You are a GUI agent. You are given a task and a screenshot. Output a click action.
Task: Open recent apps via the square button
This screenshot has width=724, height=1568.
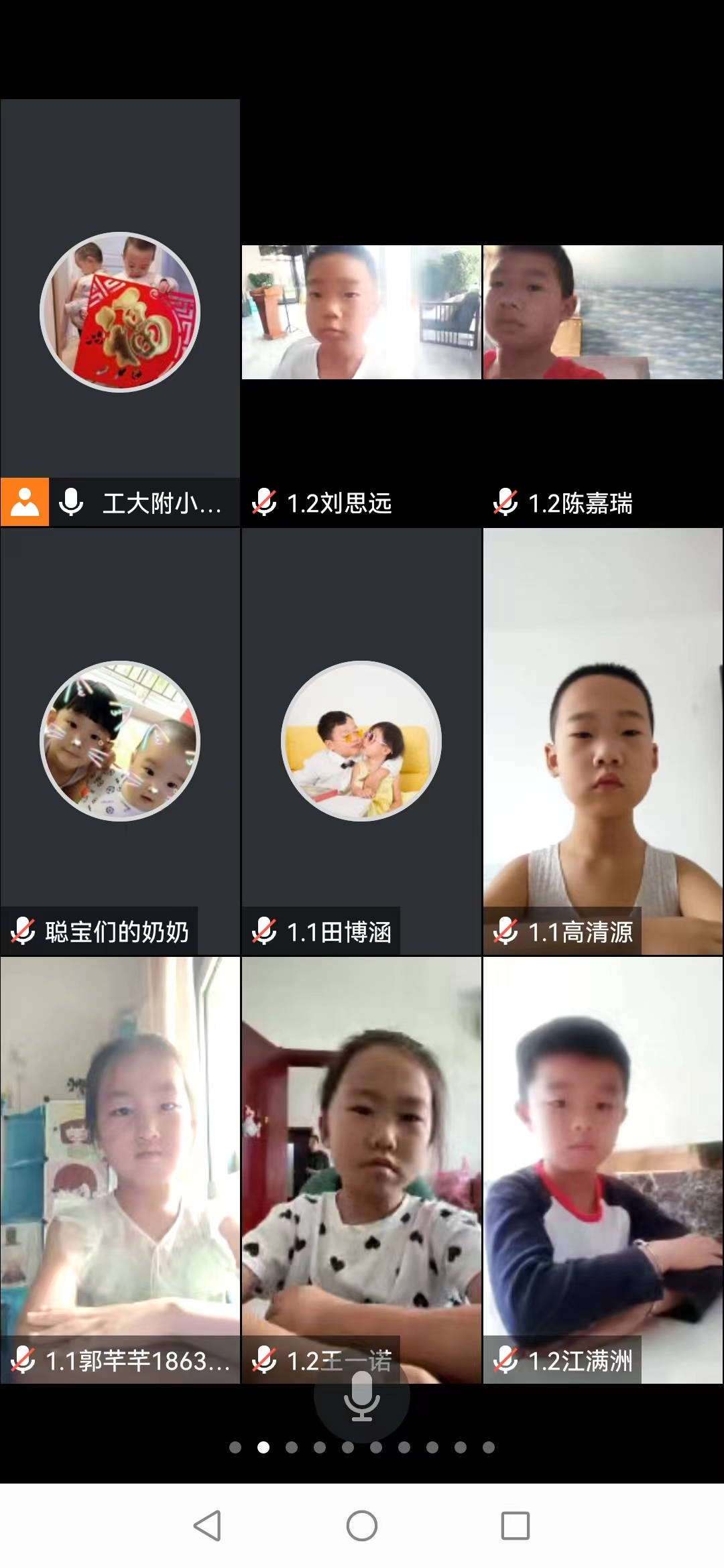coord(515,1526)
